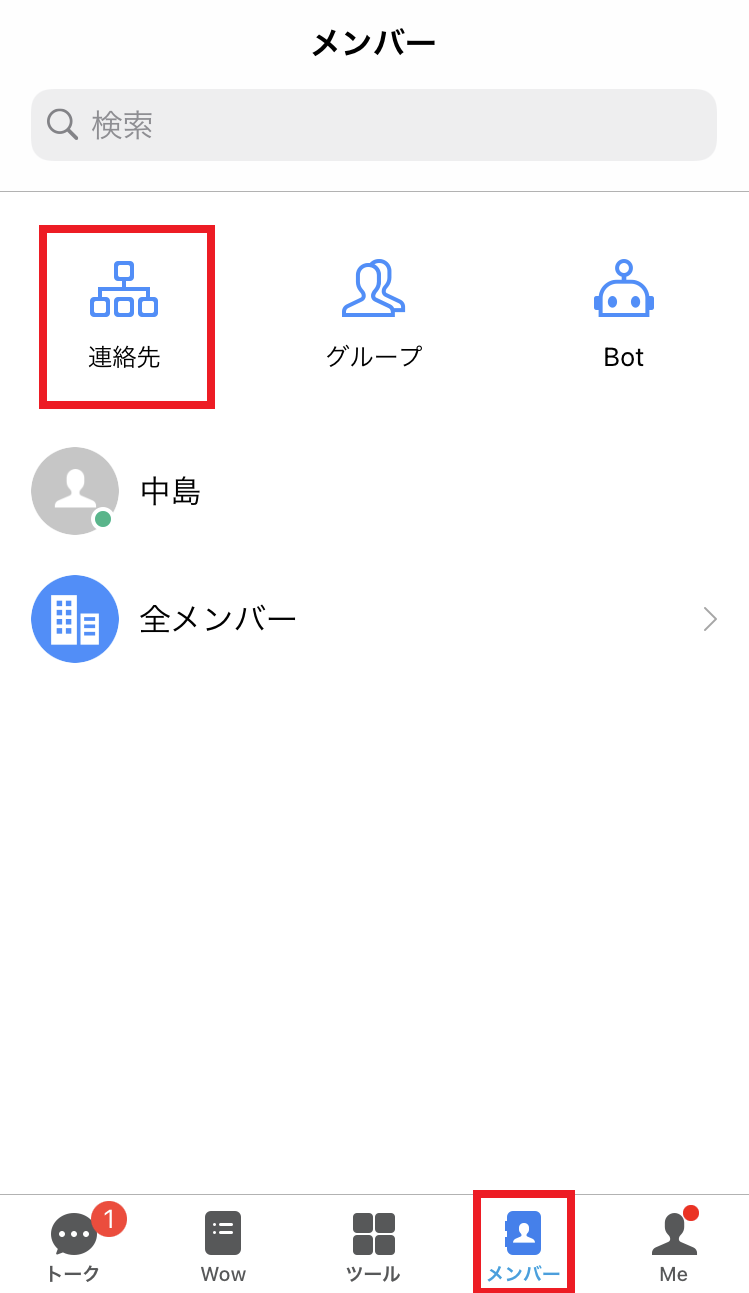Image resolution: width=749 pixels, height=1293 pixels.
Task: Switch to the ツール tab
Action: [x=373, y=1246]
